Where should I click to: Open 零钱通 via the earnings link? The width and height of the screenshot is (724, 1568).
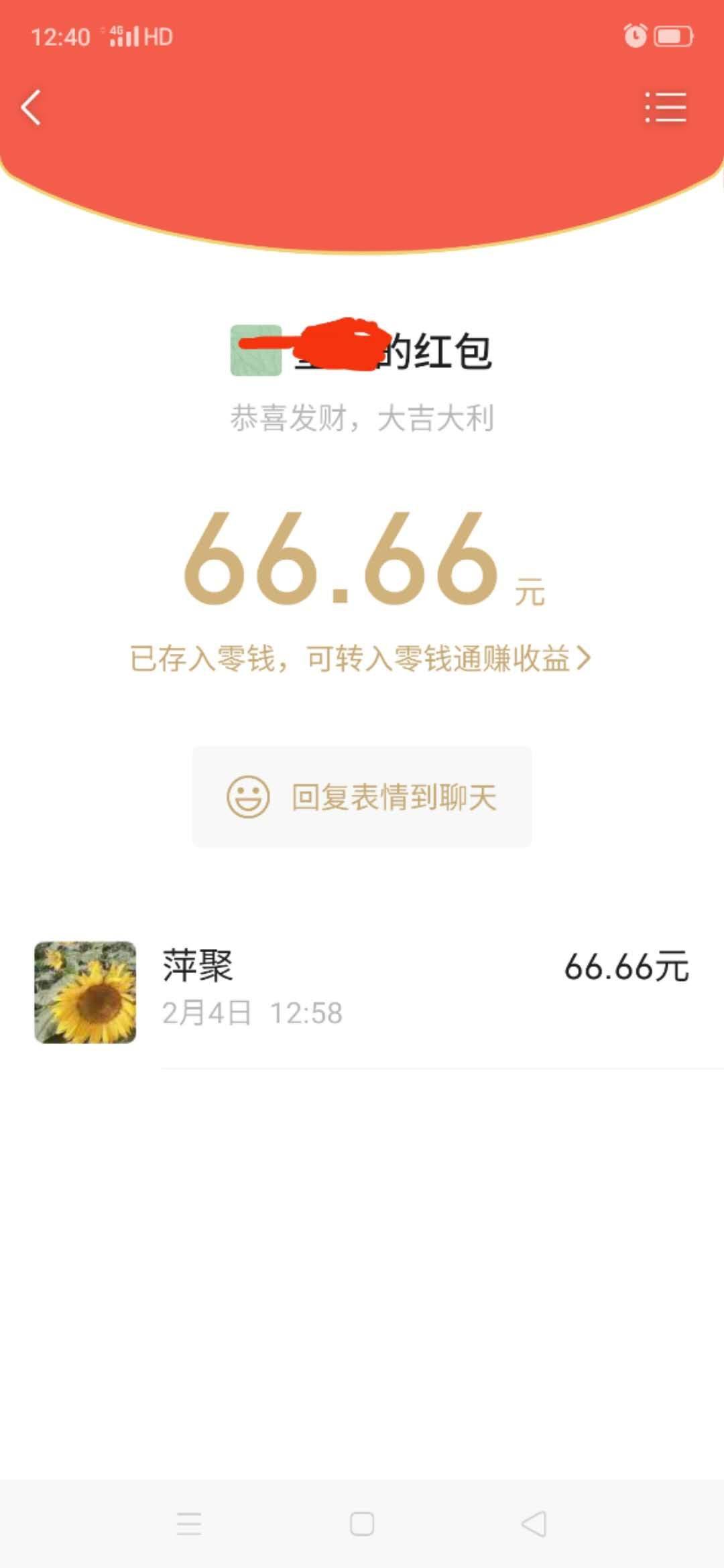[362, 659]
